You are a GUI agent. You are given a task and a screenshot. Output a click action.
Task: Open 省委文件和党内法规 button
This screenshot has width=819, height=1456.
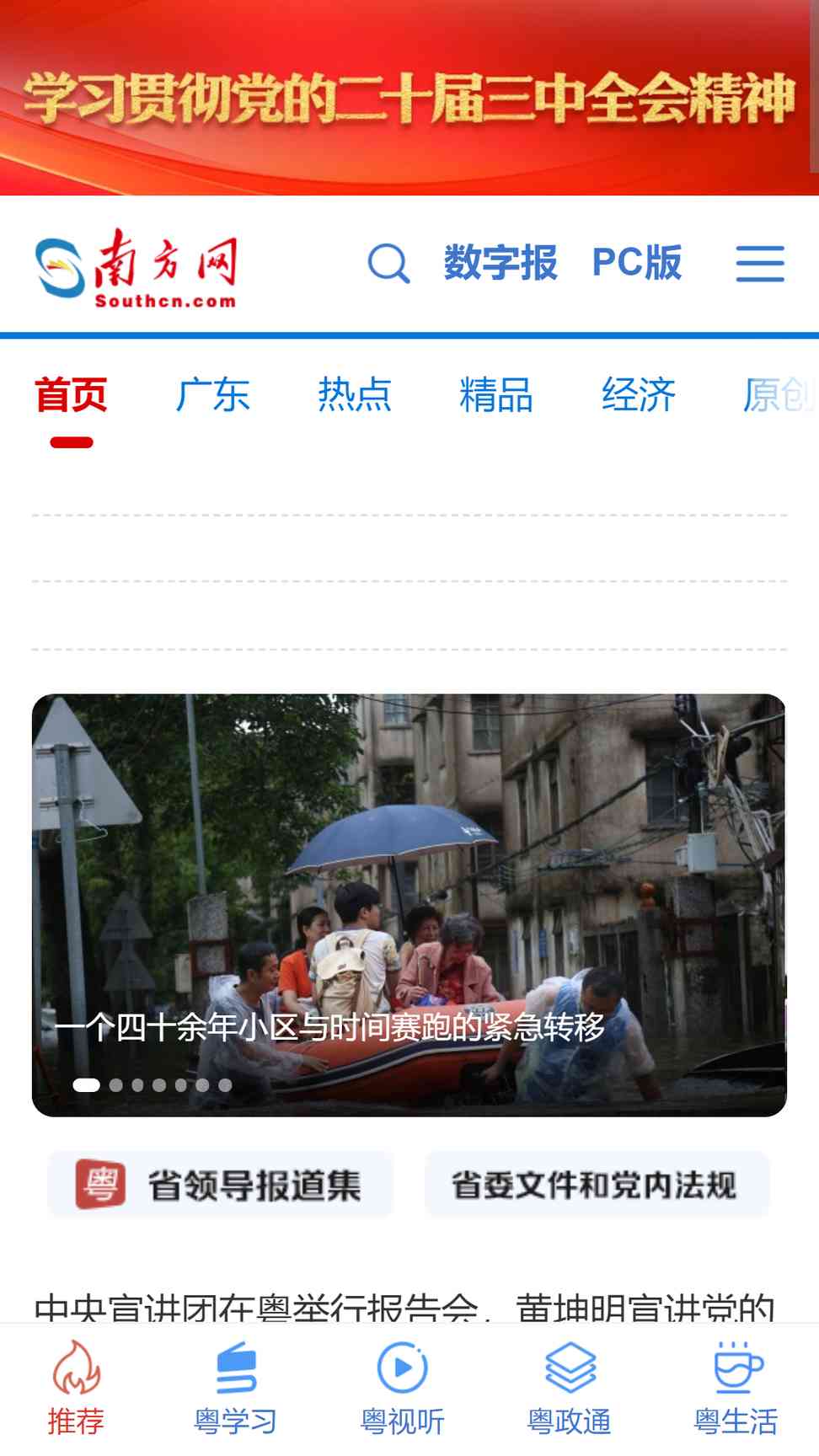597,1185
